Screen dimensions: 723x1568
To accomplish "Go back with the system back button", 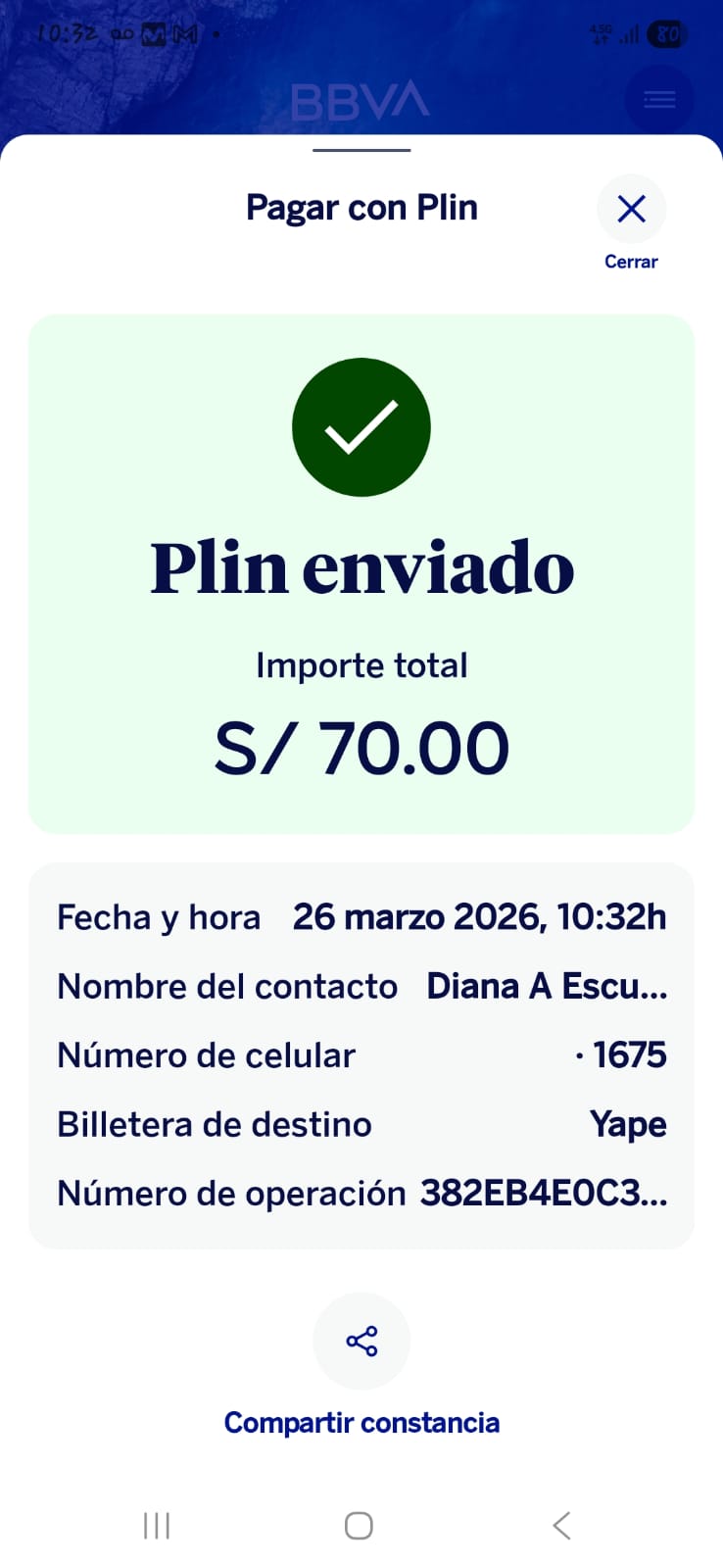I will point(561,1525).
